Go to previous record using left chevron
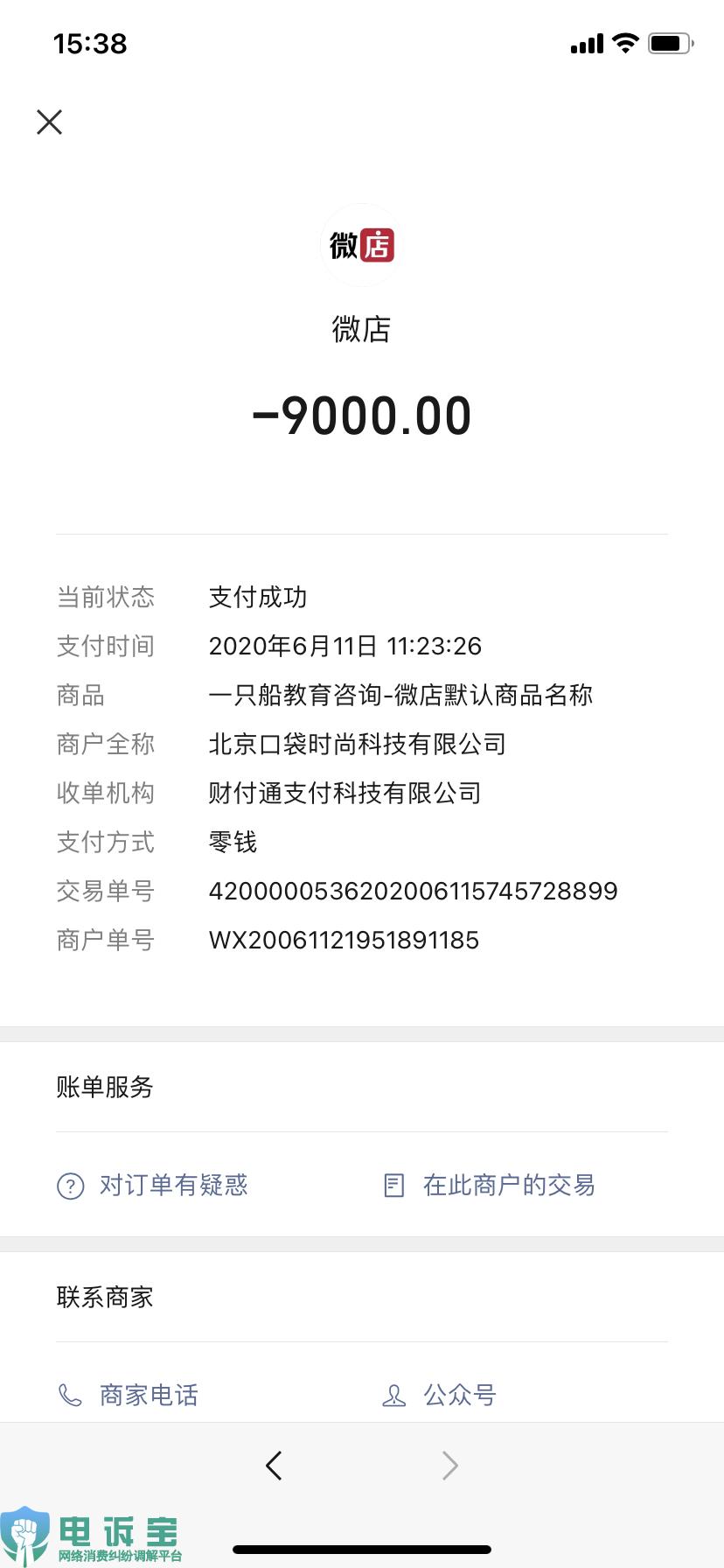Viewport: 724px width, 1568px height. point(274,1465)
